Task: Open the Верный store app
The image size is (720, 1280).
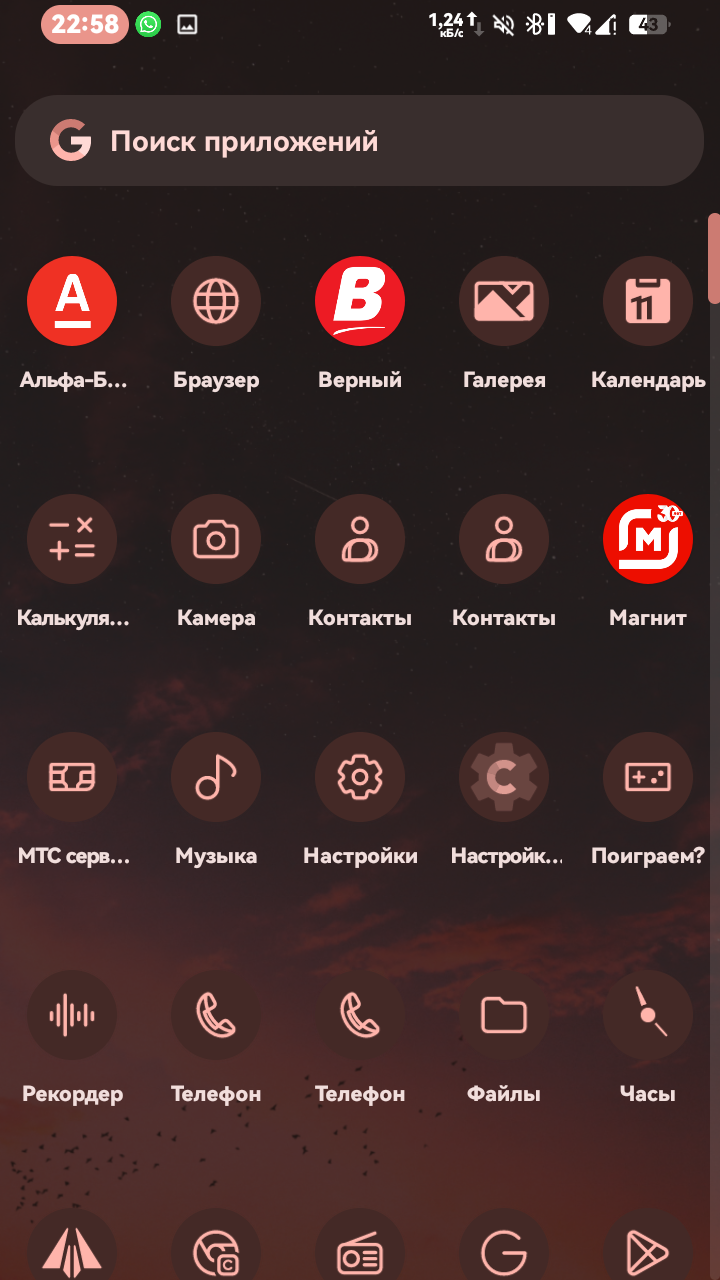Action: 360,301
